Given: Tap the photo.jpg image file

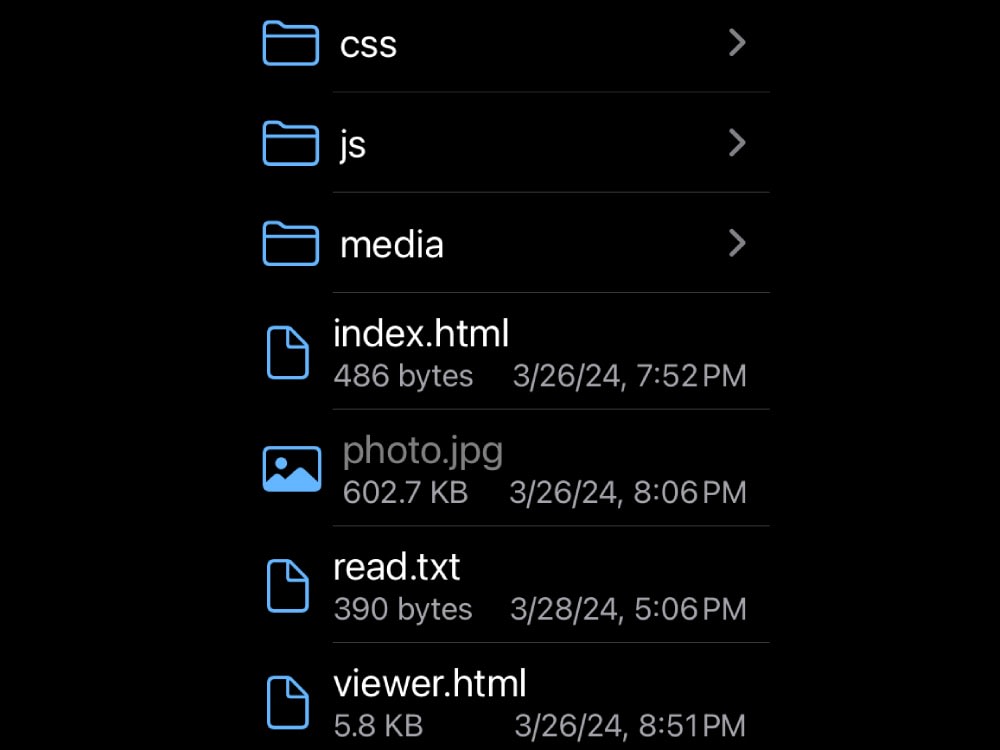Looking at the screenshot, I should [x=422, y=451].
